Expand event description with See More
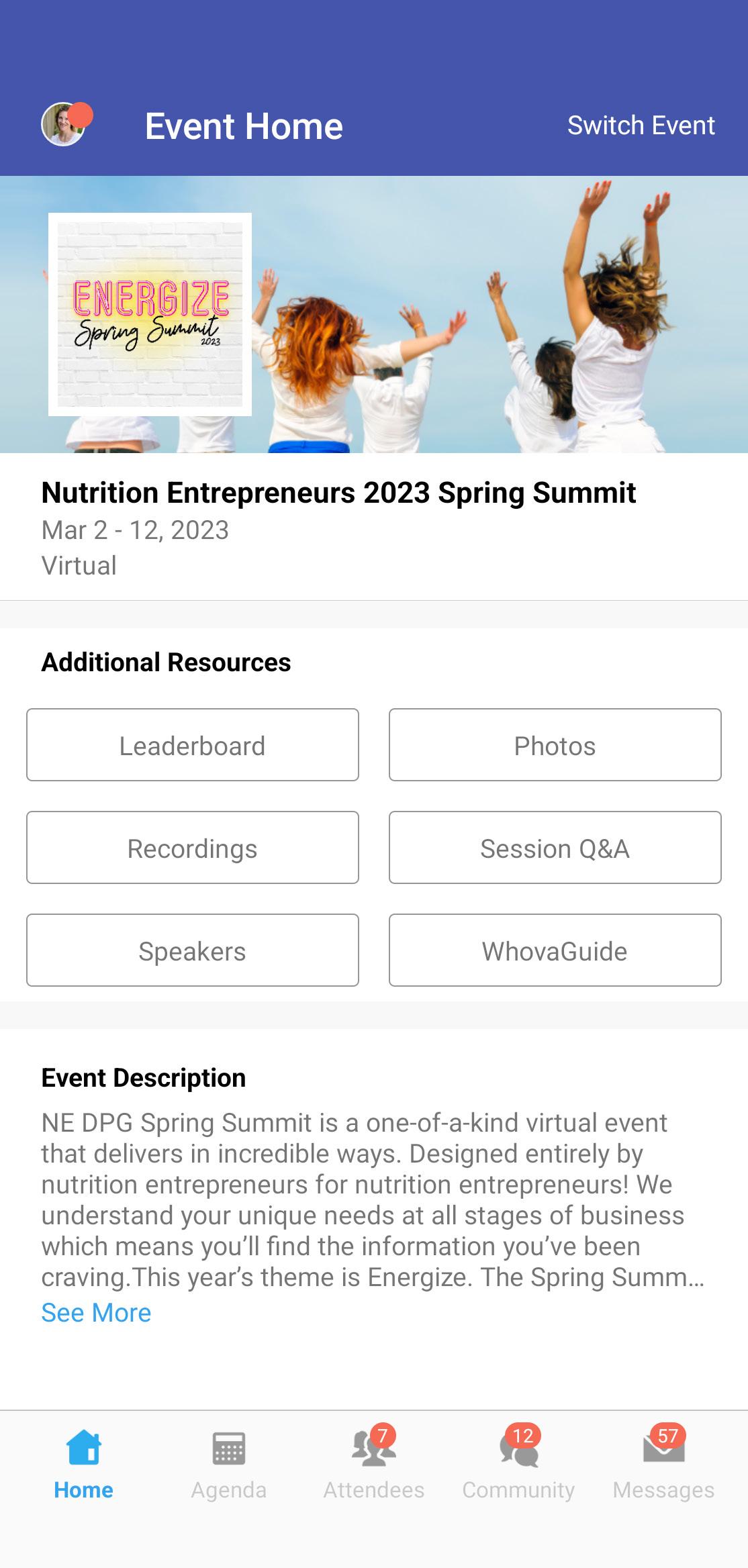The image size is (748, 1568). click(96, 1313)
